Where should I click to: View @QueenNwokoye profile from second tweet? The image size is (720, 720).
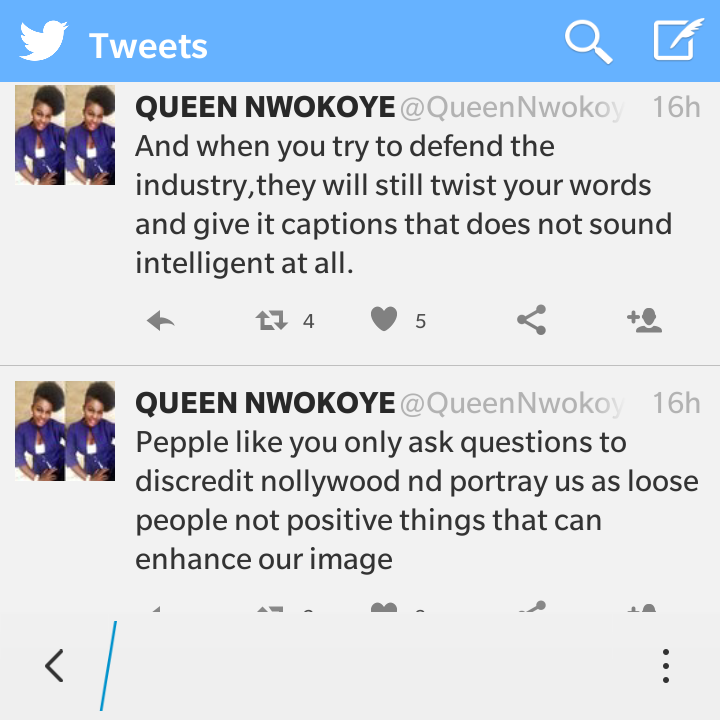coord(511,403)
